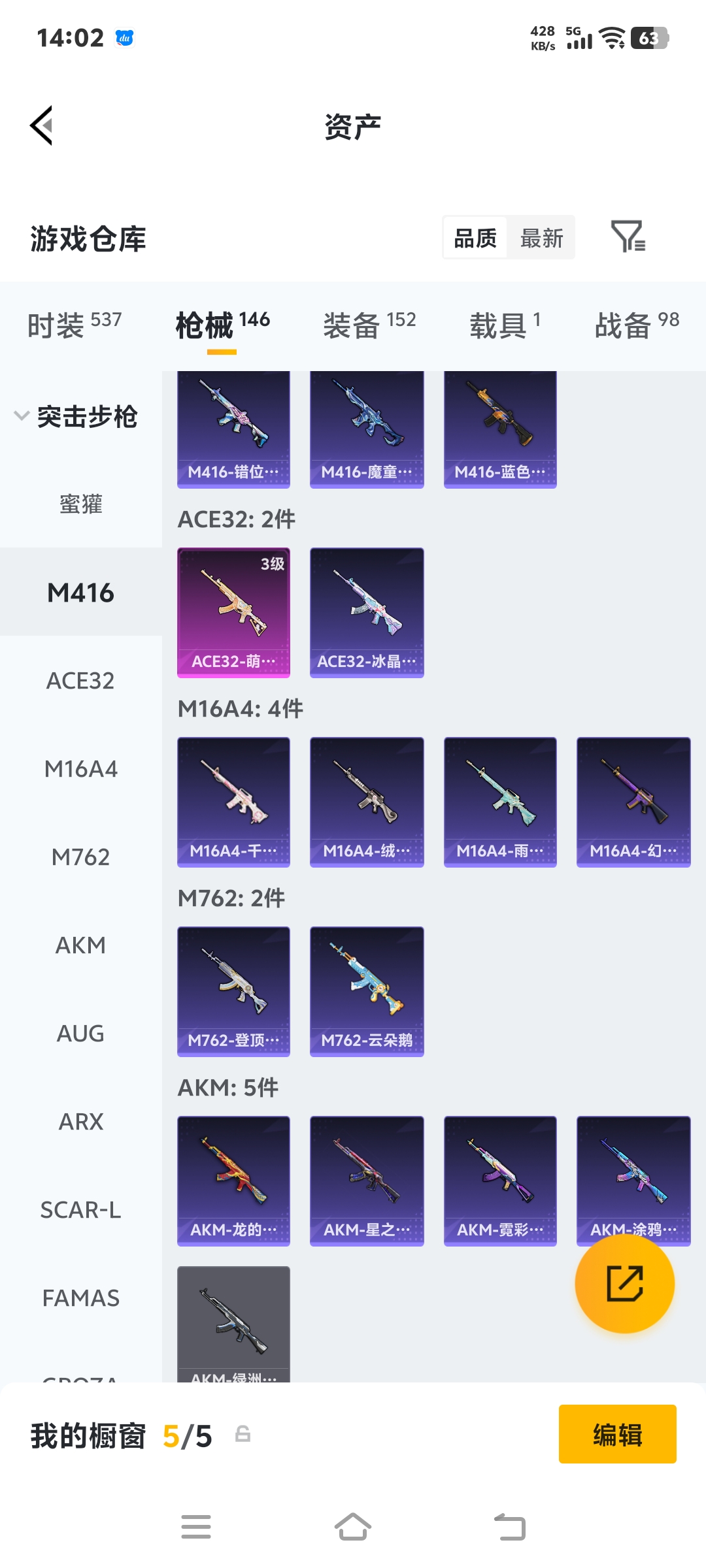The image size is (706, 1568).
Task: View the M762-云朵鹅 skin
Action: pos(367,991)
